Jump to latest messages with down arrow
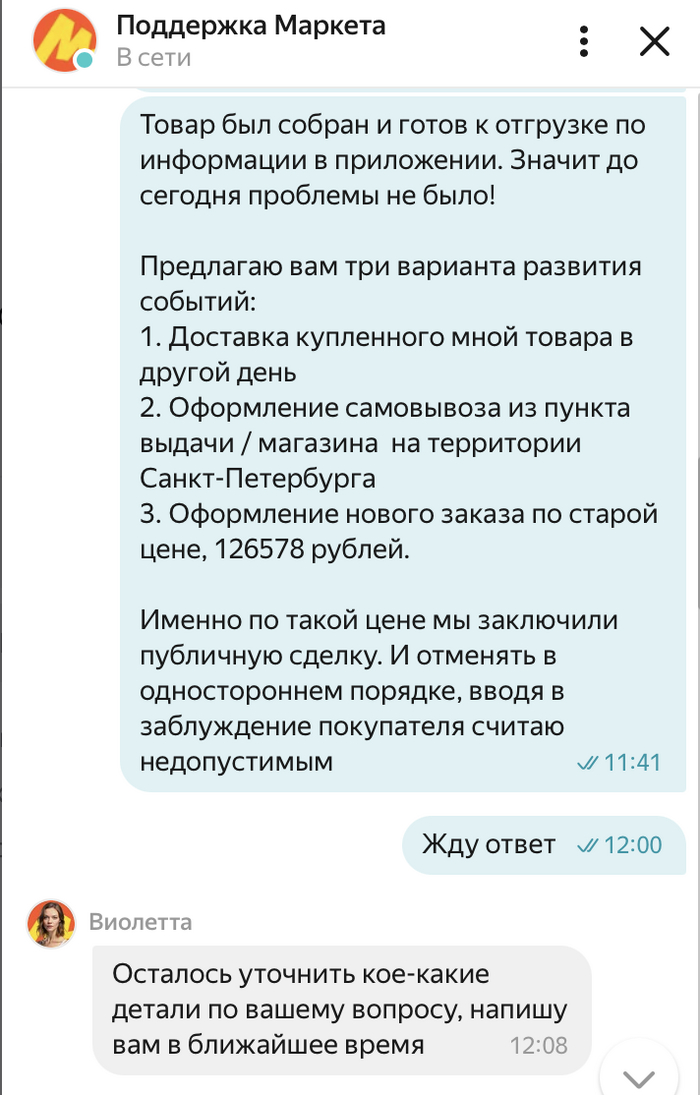 (639, 1077)
